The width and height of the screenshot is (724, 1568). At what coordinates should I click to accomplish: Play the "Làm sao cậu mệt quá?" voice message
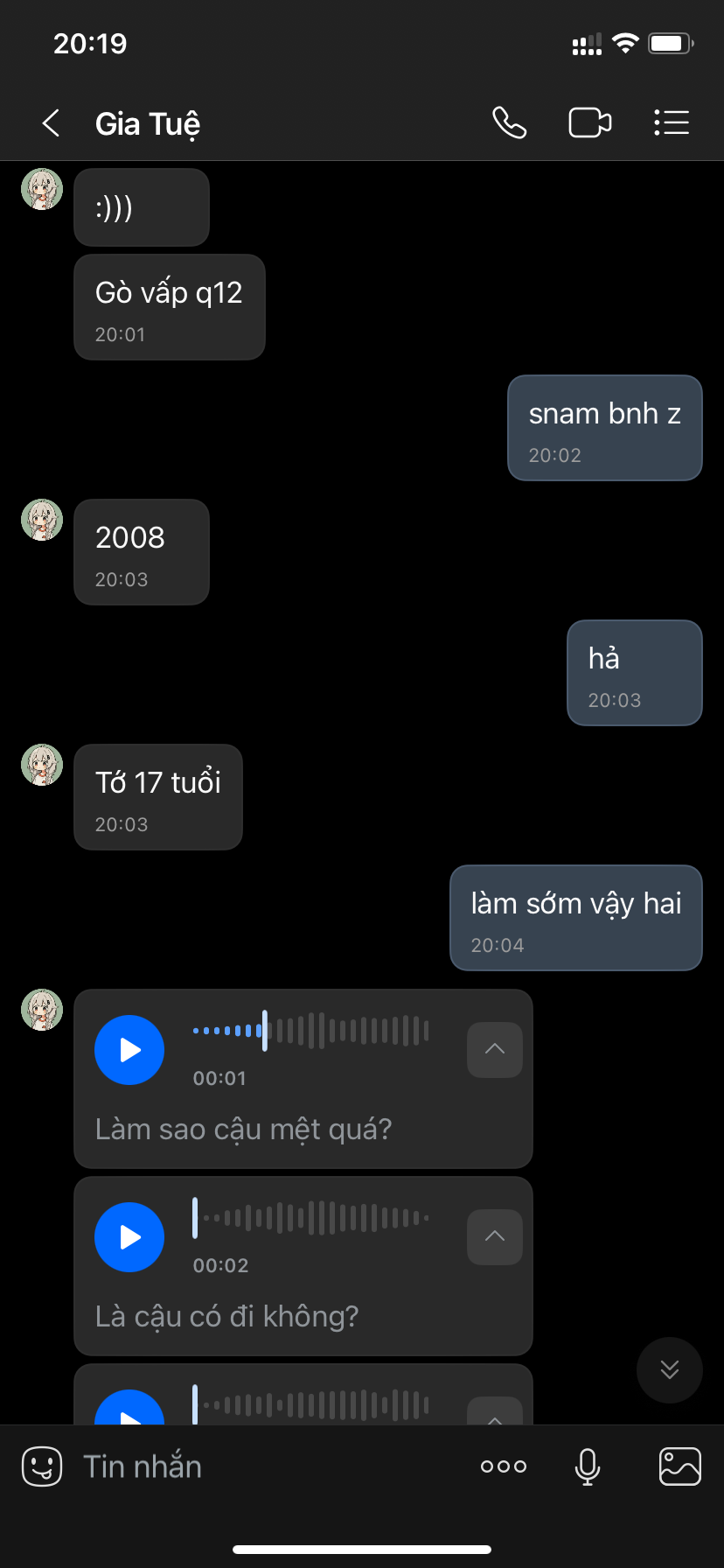tap(129, 1050)
